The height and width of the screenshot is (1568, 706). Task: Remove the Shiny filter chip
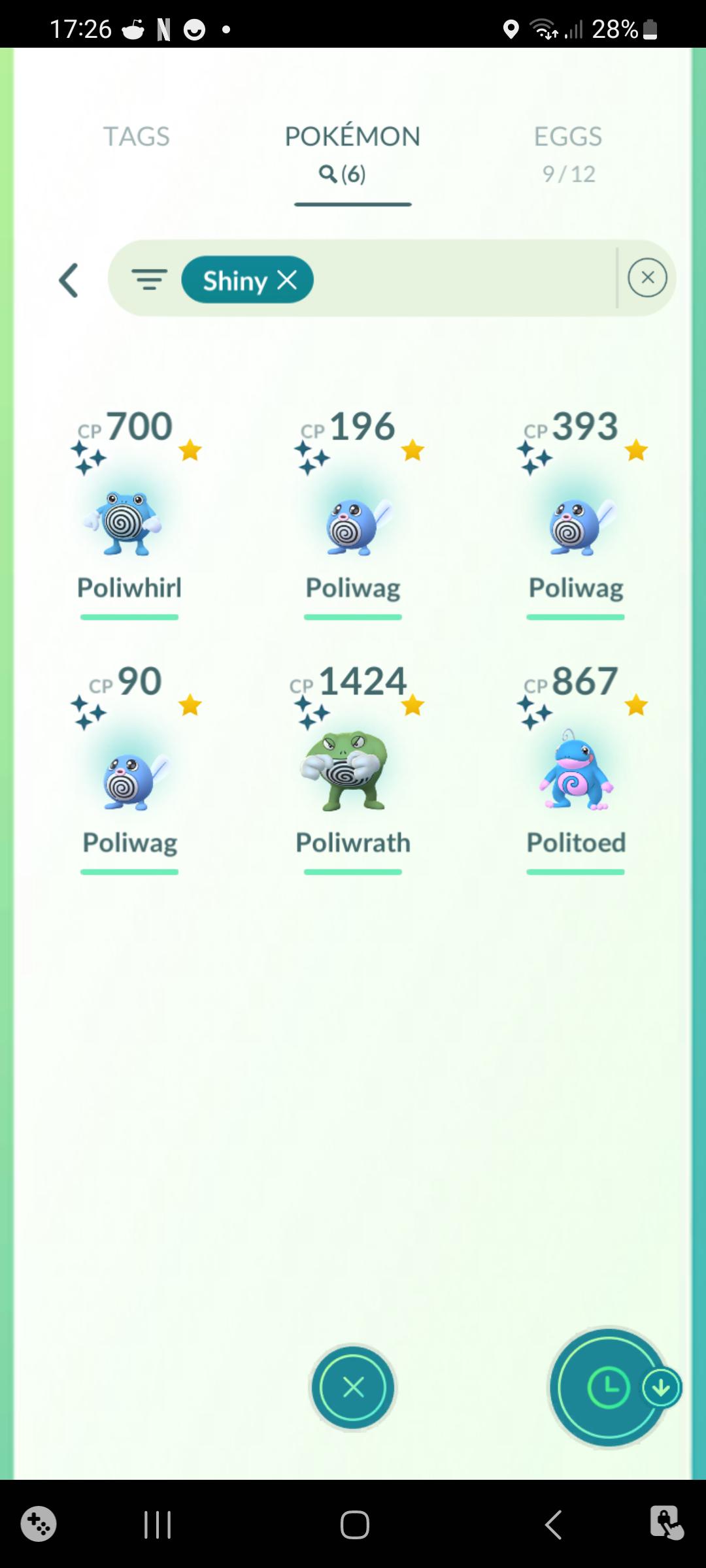coord(287,280)
